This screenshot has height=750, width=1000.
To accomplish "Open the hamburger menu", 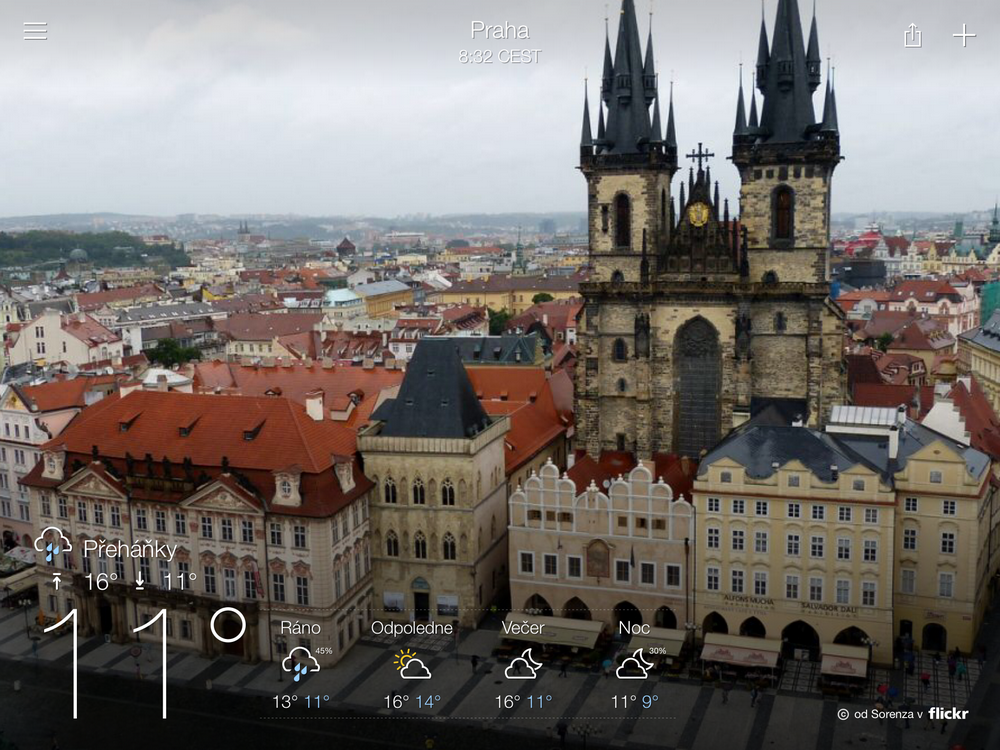I will (35, 32).
